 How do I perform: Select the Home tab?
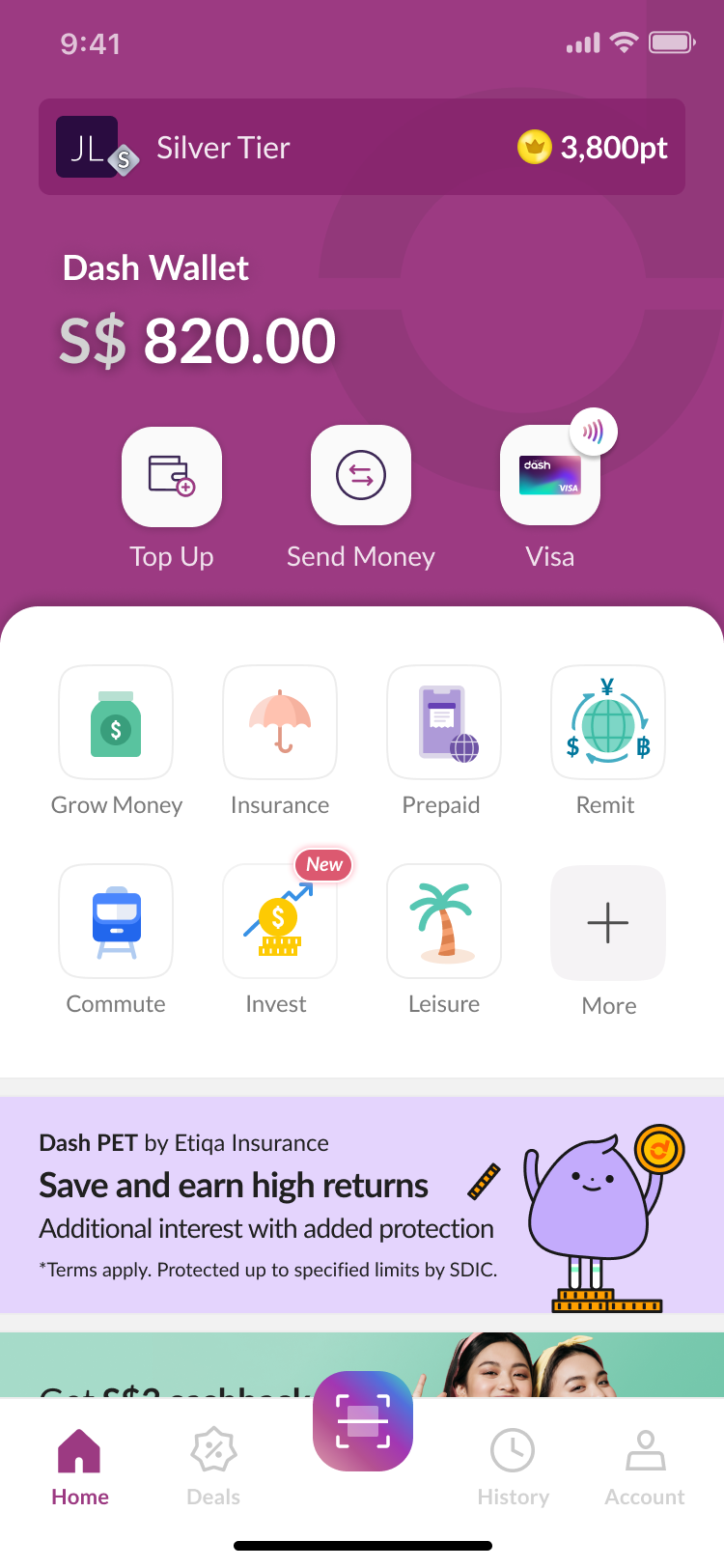point(80,1468)
